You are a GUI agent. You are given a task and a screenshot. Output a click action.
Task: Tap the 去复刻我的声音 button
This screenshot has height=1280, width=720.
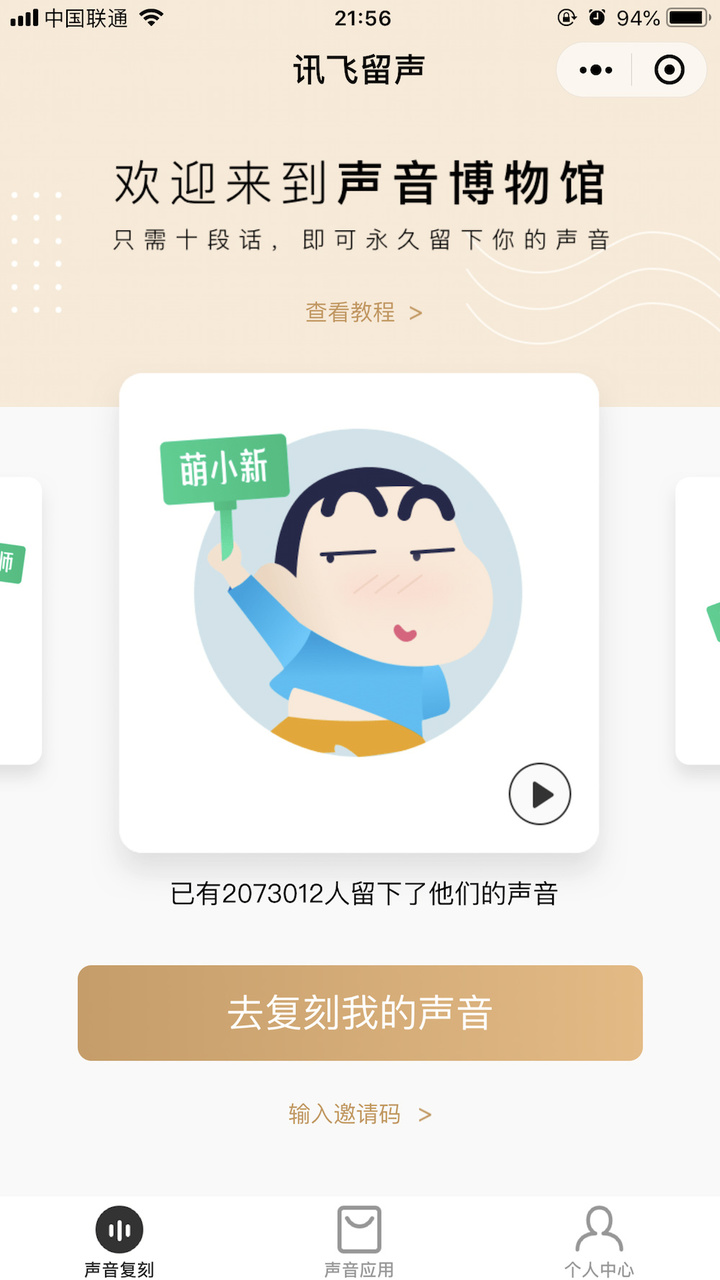click(x=360, y=1012)
